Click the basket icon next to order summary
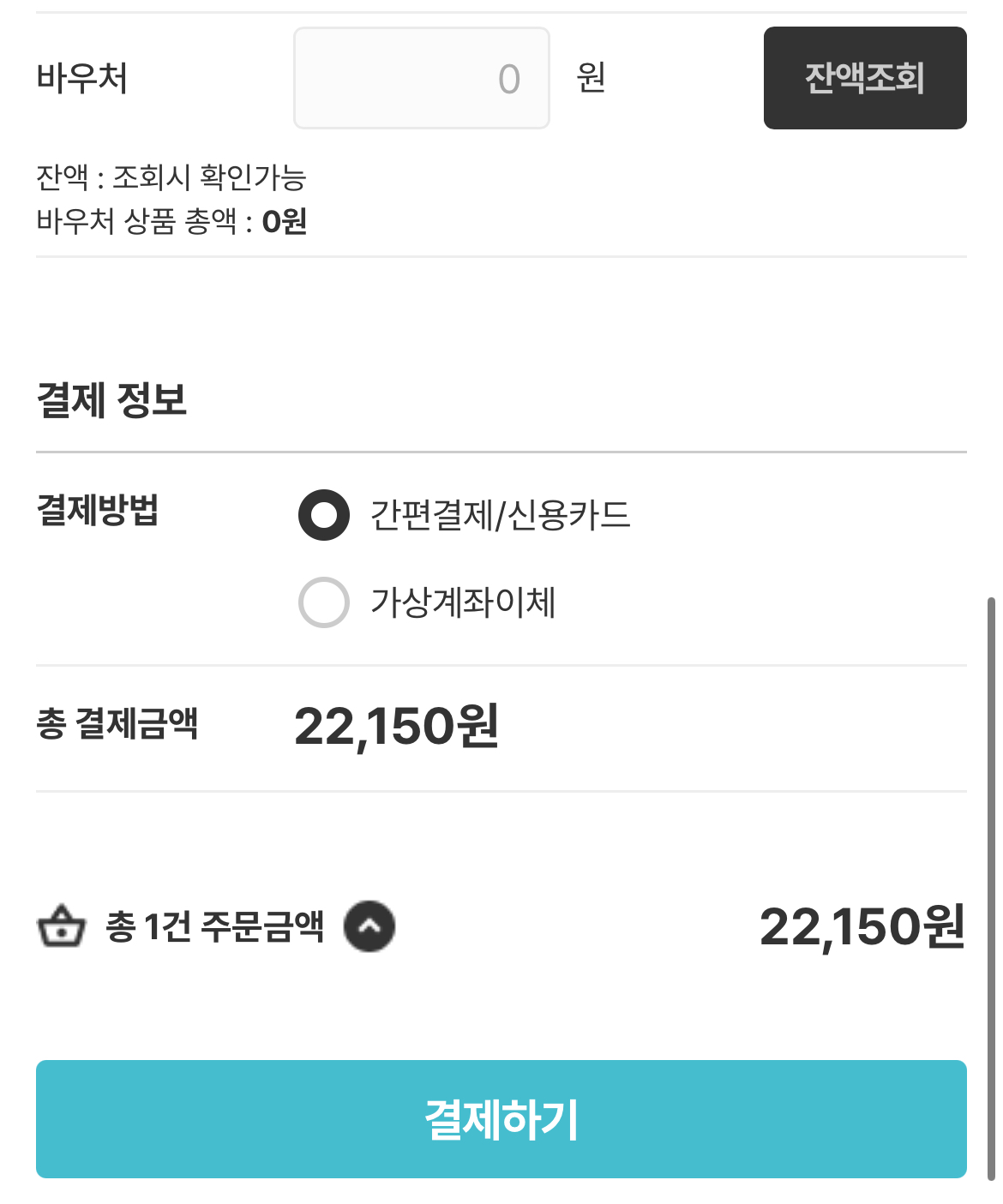 62,925
